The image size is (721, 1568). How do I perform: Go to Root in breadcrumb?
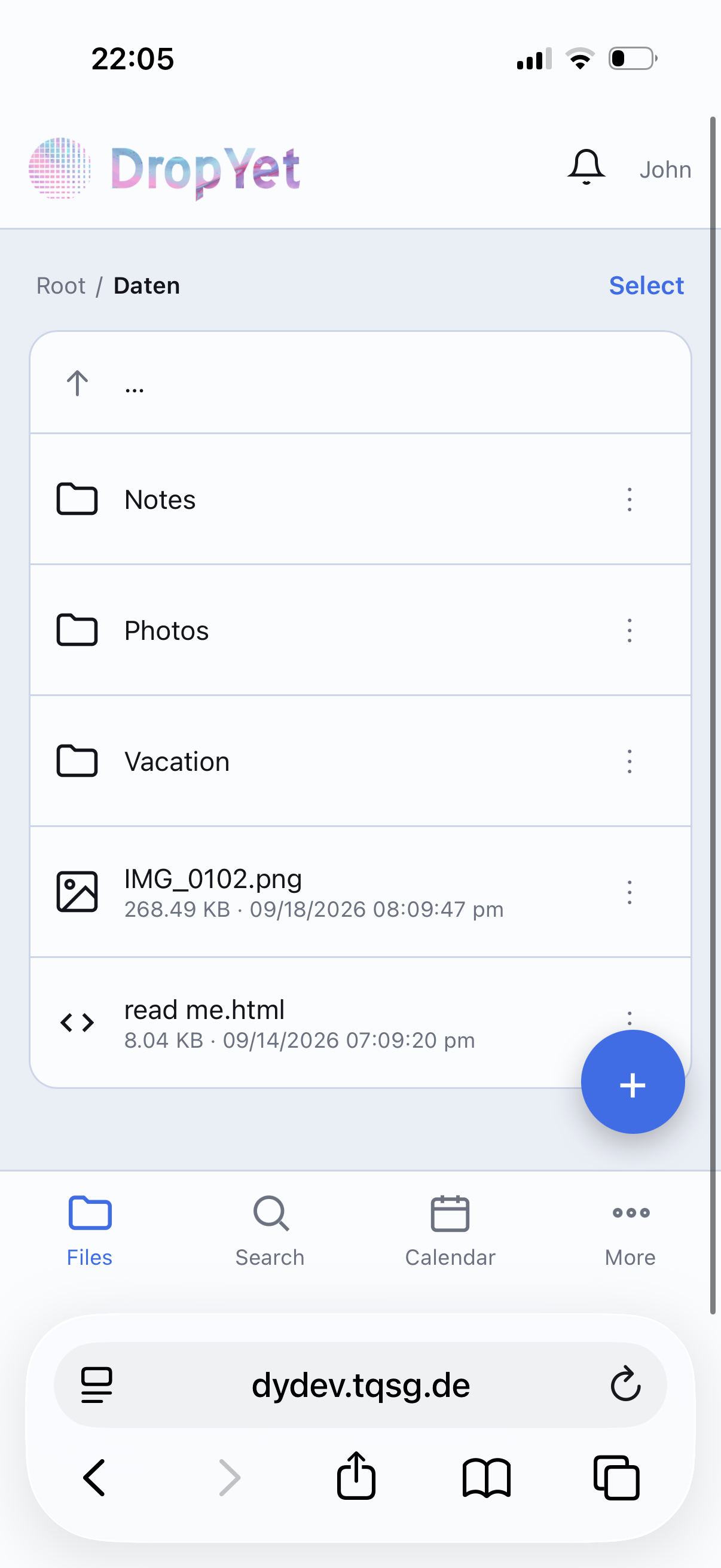pos(61,285)
